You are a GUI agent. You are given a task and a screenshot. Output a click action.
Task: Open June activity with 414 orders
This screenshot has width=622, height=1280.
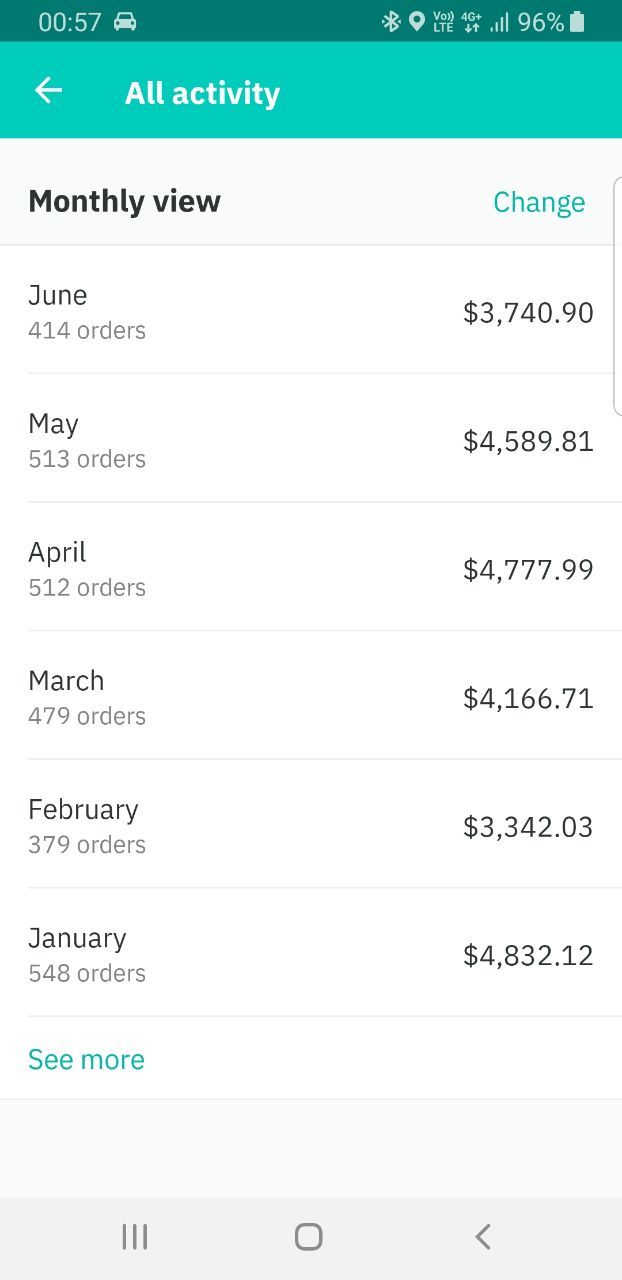(x=311, y=311)
